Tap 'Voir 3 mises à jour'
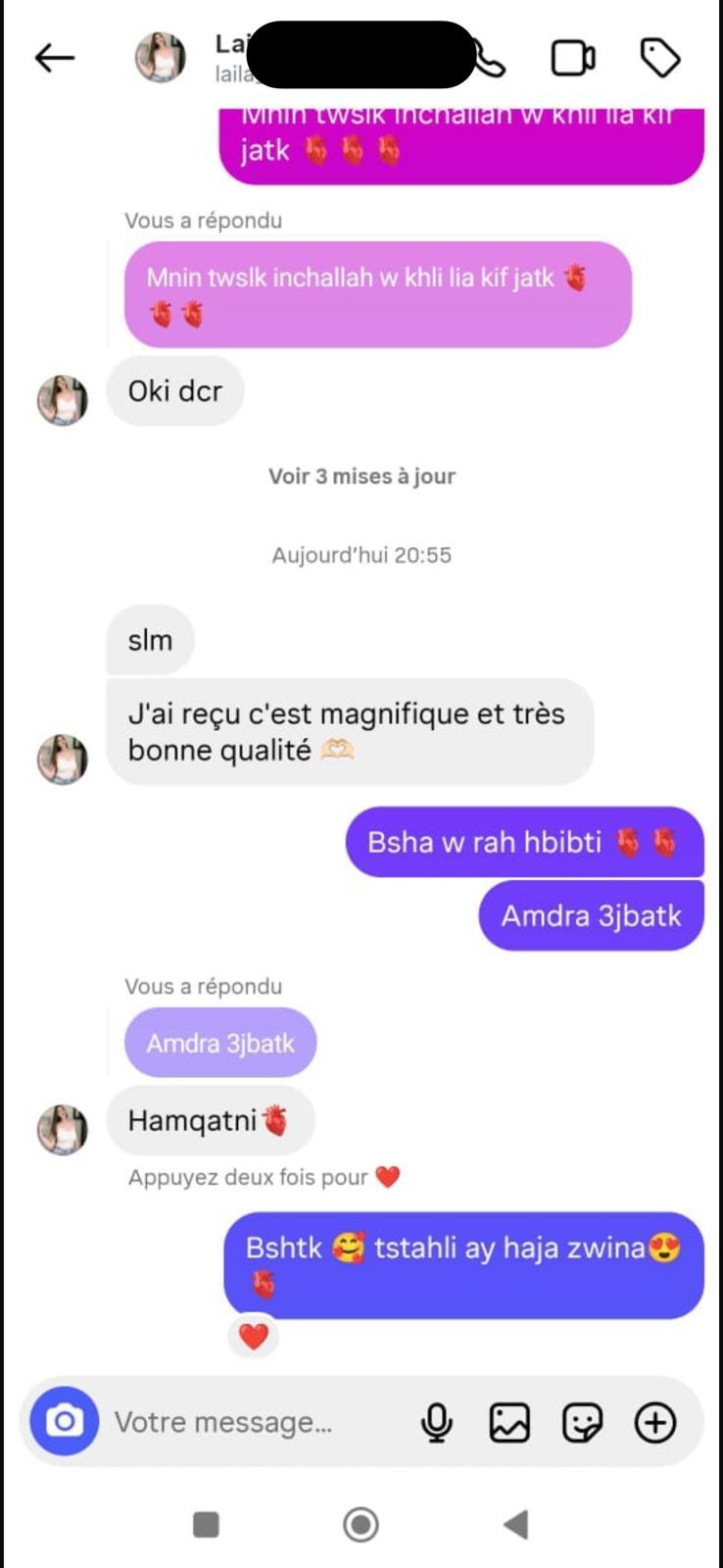This screenshot has height=1568, width=723. (x=361, y=476)
